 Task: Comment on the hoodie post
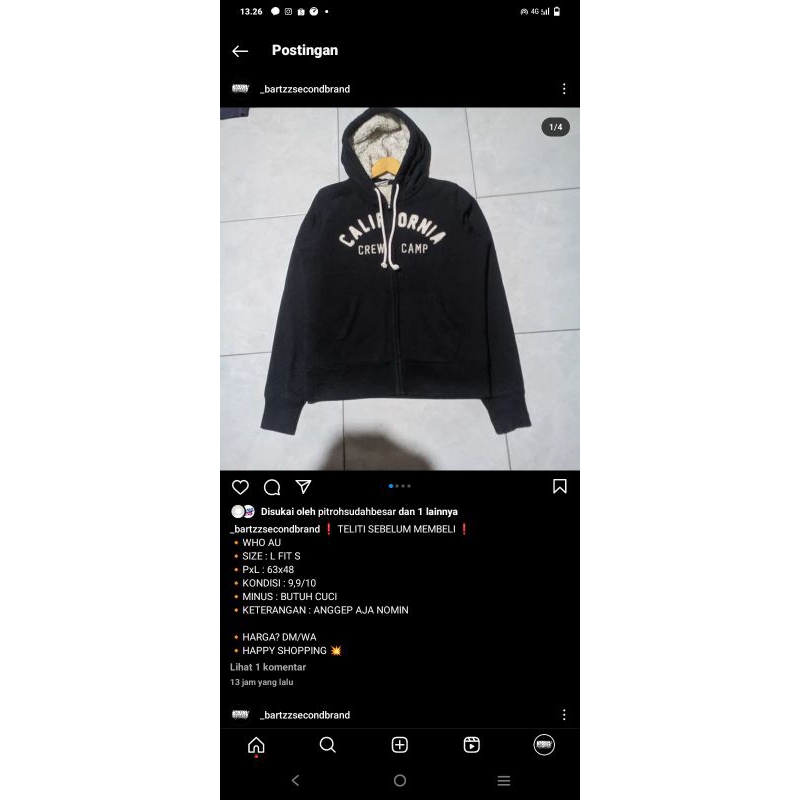(272, 487)
